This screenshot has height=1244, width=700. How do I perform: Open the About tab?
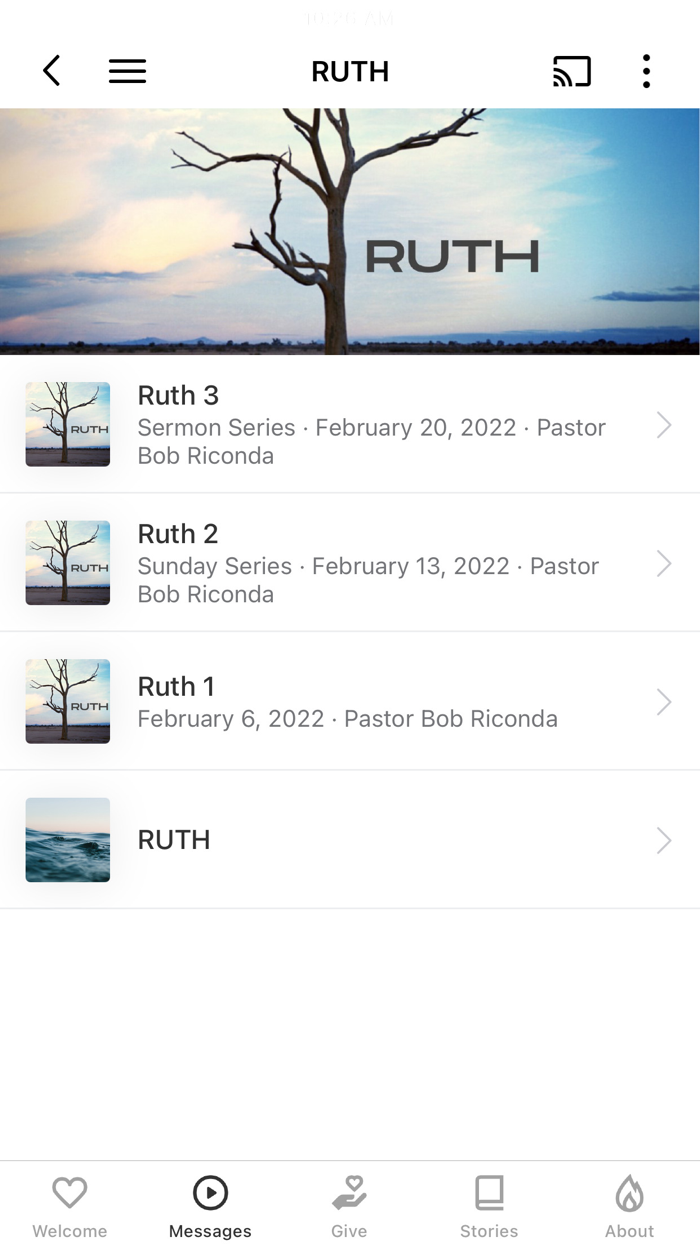pos(629,1205)
